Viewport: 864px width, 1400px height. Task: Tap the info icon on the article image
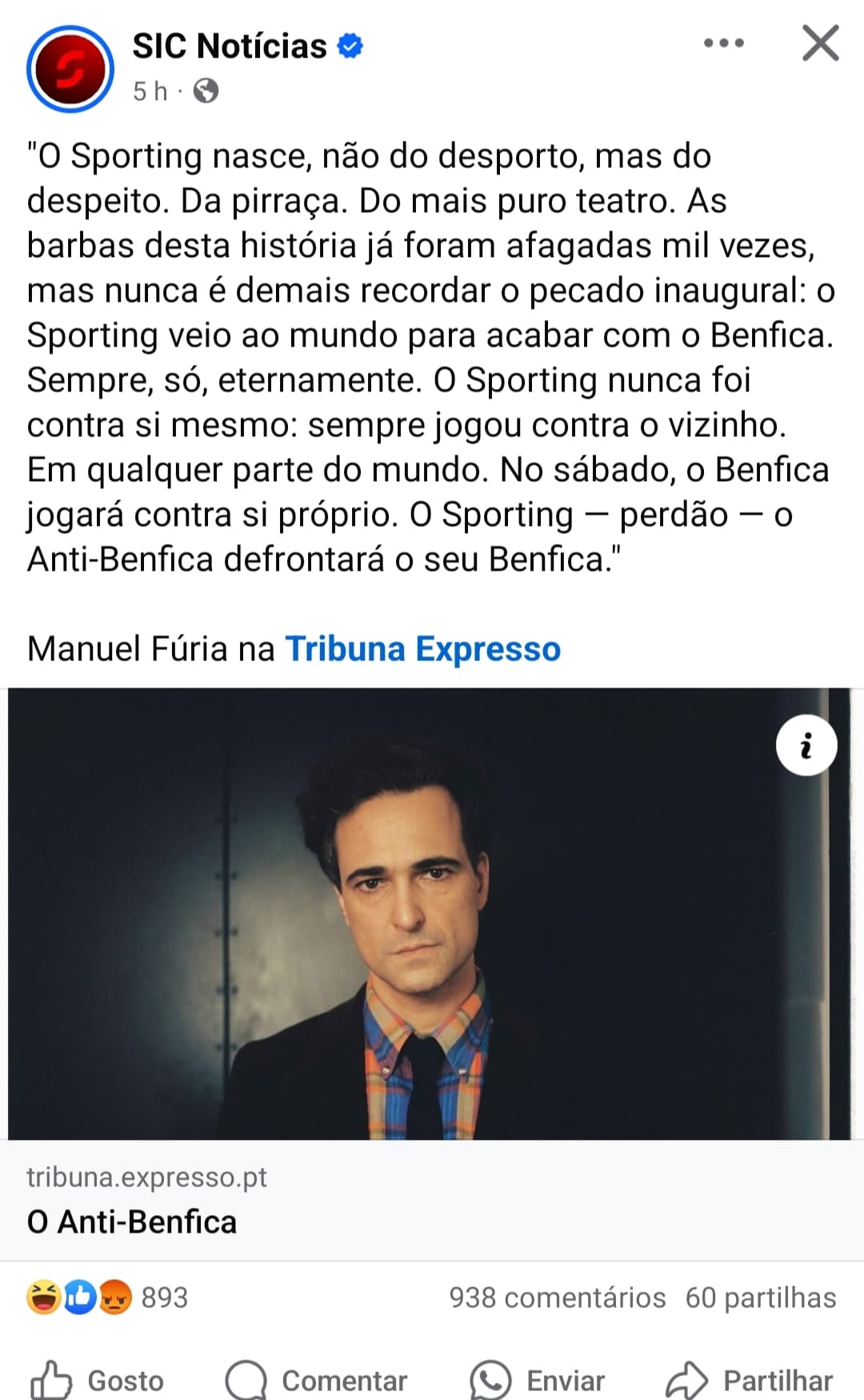[806, 745]
